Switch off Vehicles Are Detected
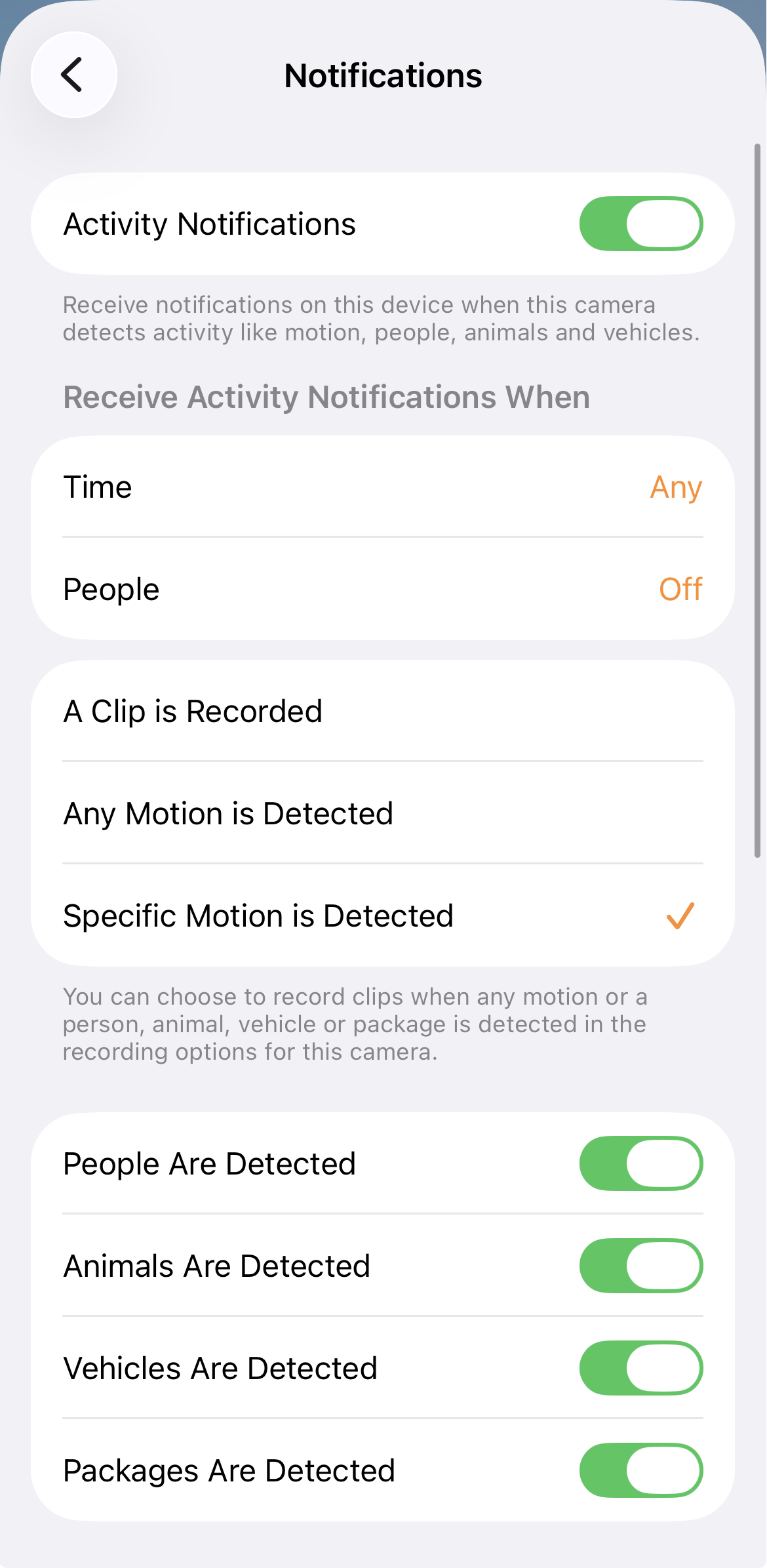Viewport: 767px width, 1568px height. pyautogui.click(x=640, y=1368)
